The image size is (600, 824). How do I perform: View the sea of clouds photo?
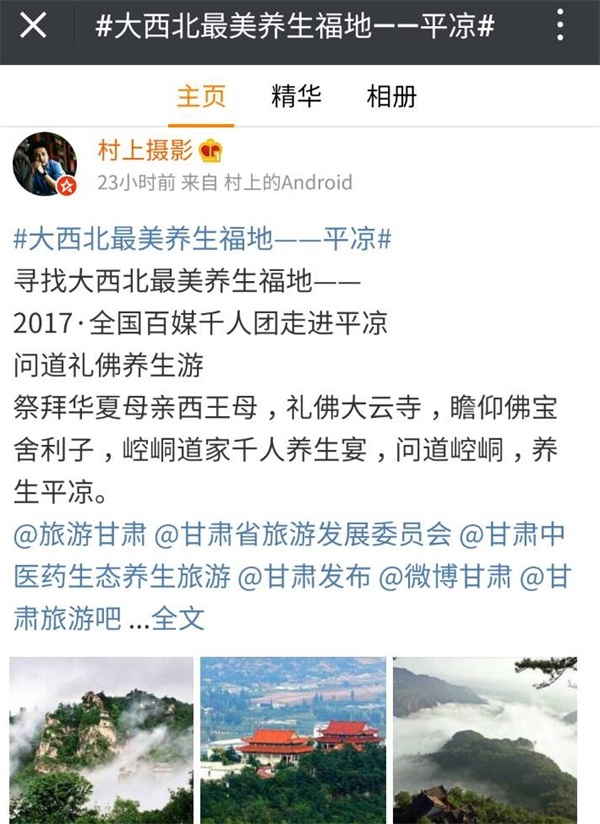coord(485,740)
